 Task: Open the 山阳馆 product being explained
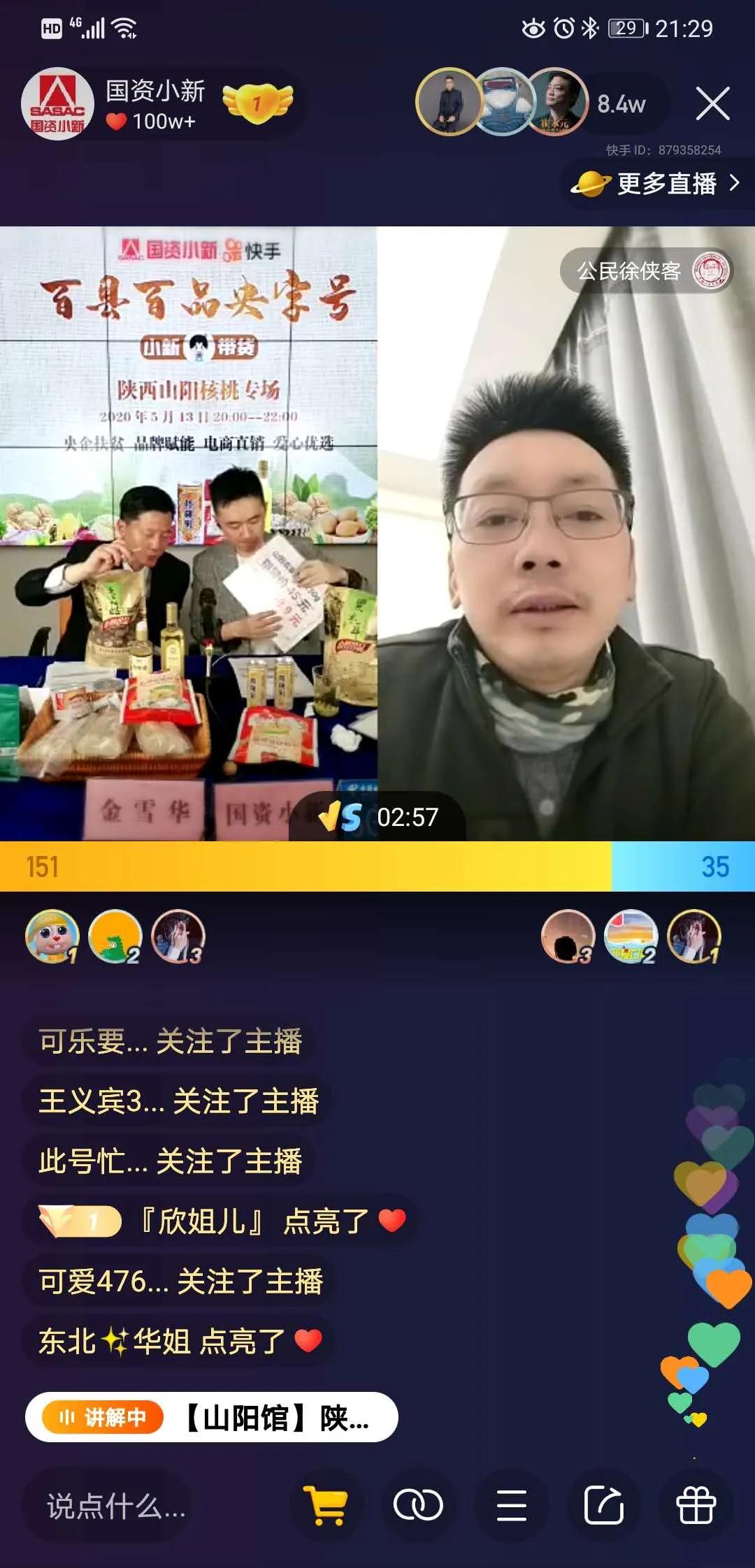pyautogui.click(x=212, y=1417)
